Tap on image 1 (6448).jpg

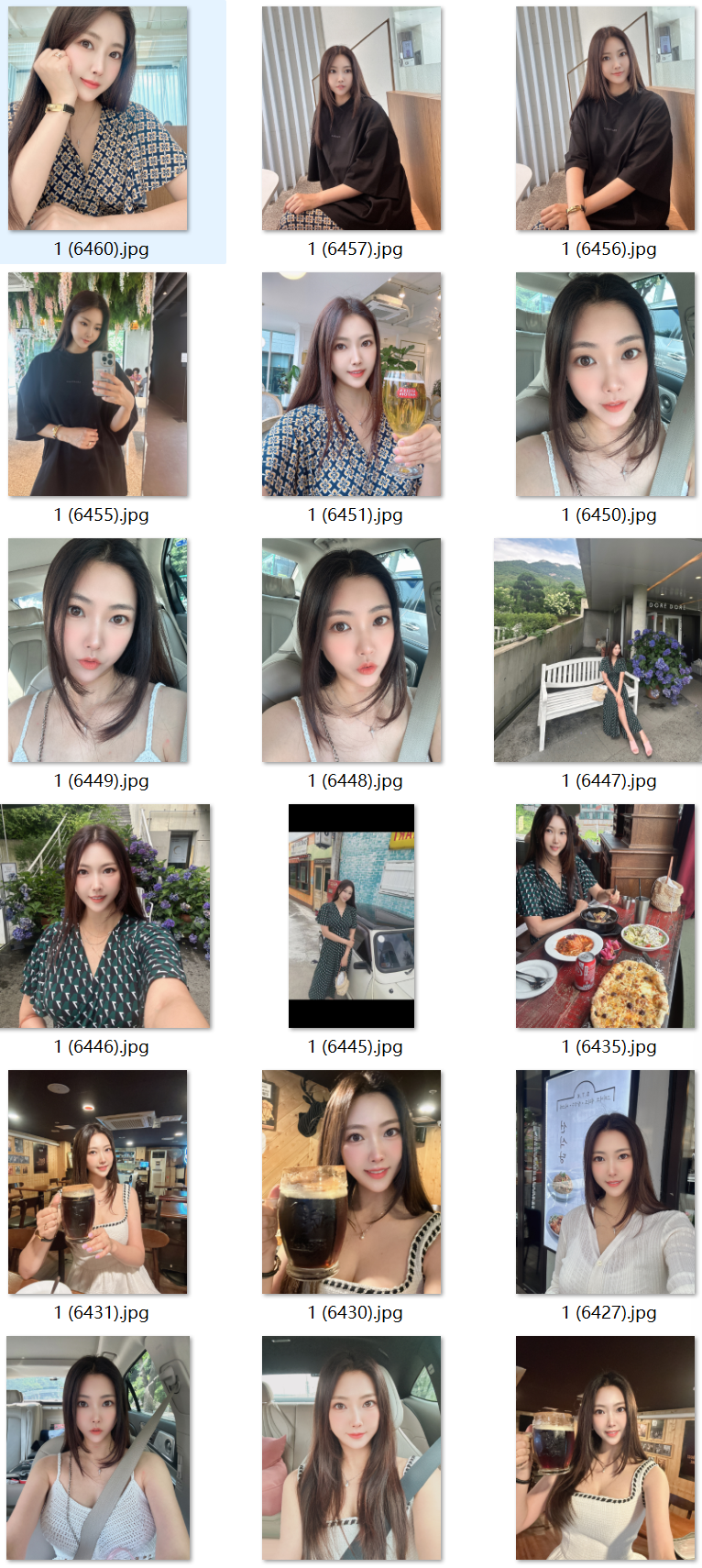click(352, 651)
